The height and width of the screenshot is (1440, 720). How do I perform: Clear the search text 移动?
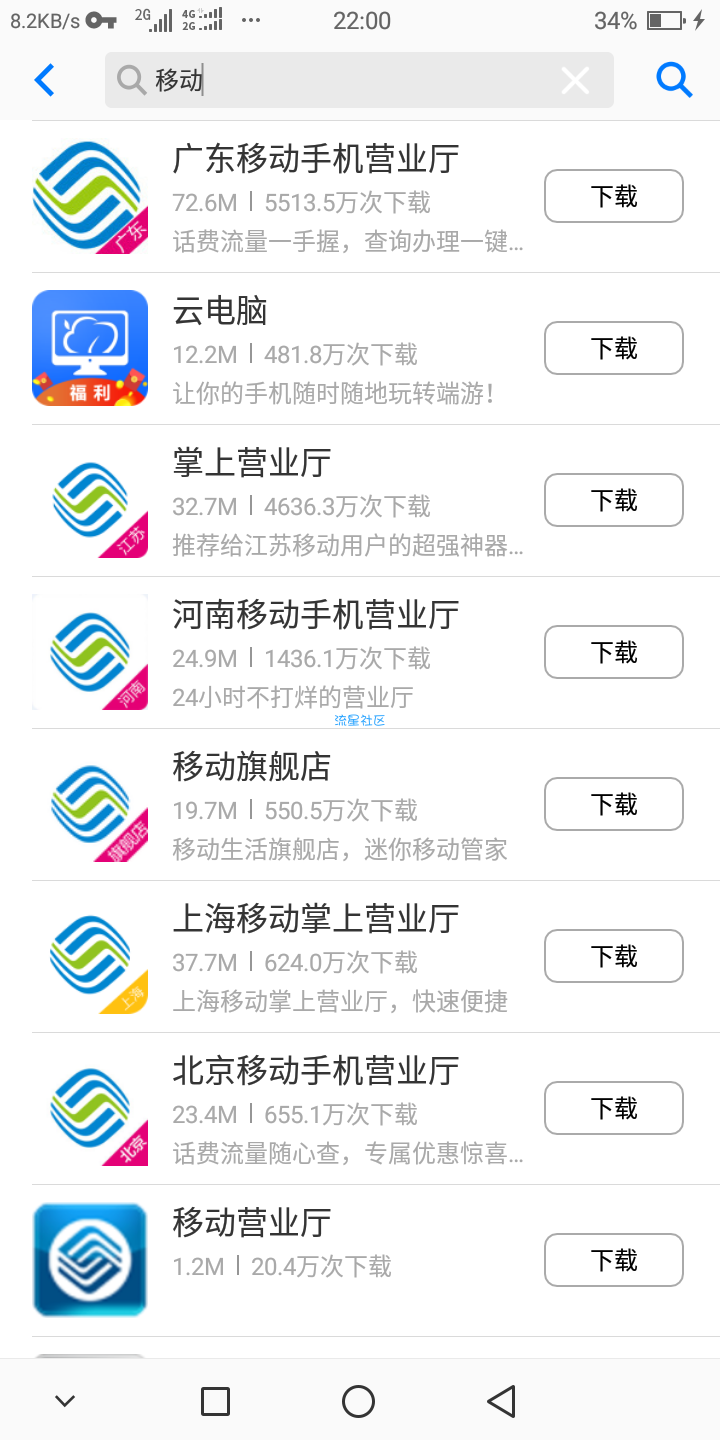pos(575,80)
